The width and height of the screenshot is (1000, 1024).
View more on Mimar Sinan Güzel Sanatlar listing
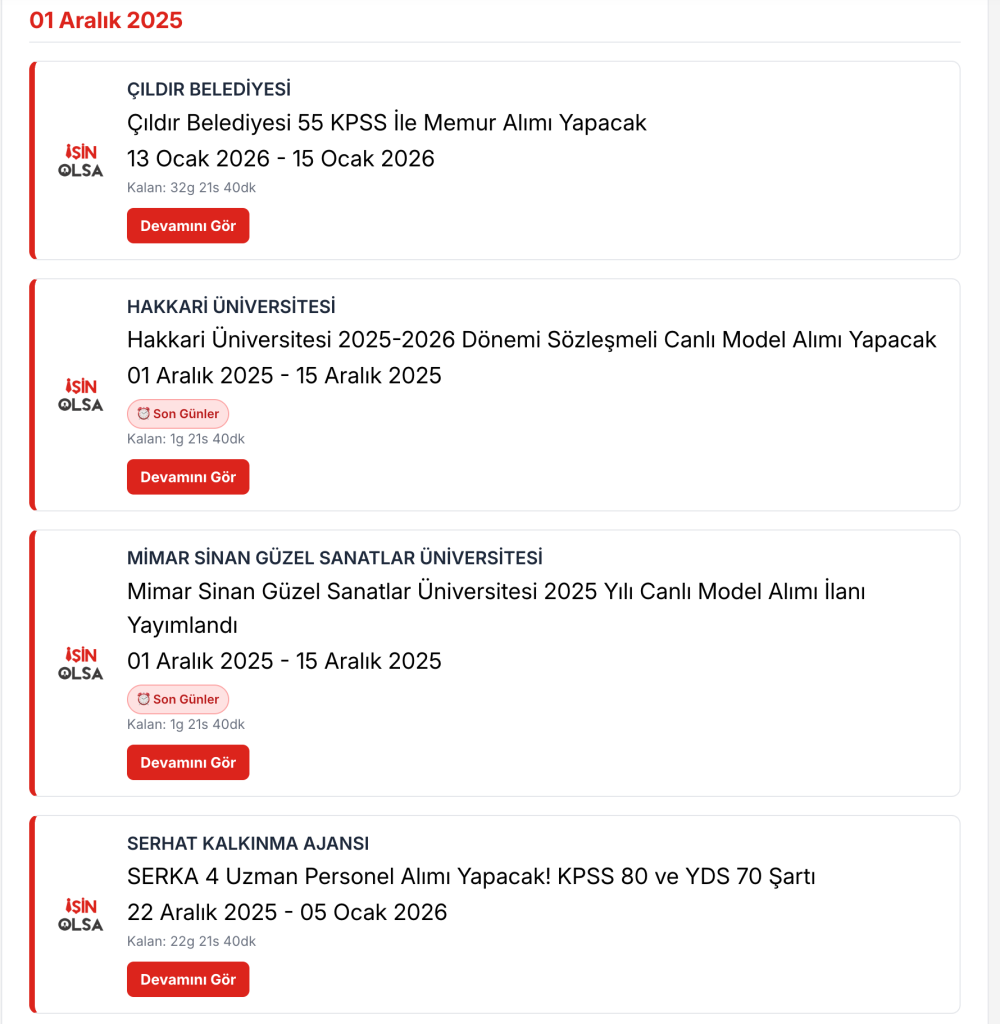pyautogui.click(x=188, y=763)
